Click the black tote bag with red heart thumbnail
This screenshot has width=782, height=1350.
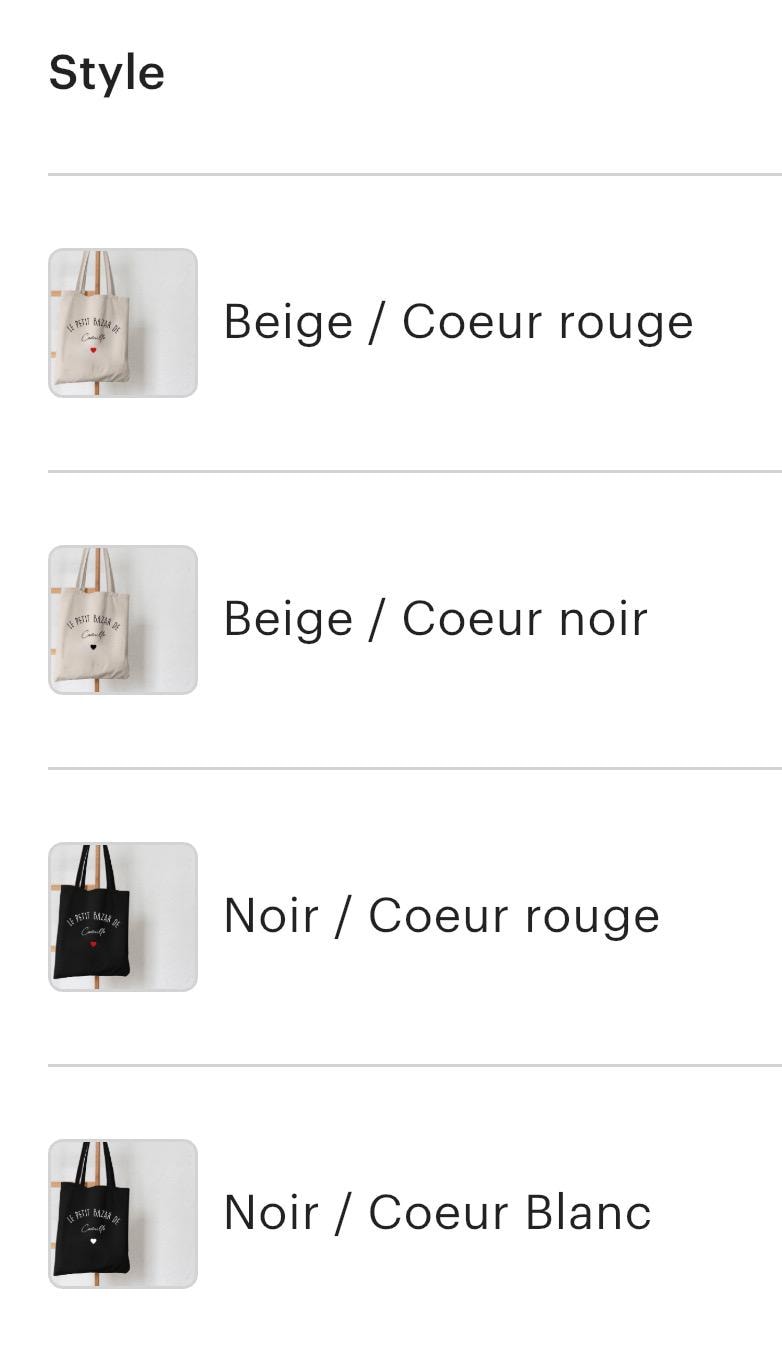pyautogui.click(x=122, y=915)
